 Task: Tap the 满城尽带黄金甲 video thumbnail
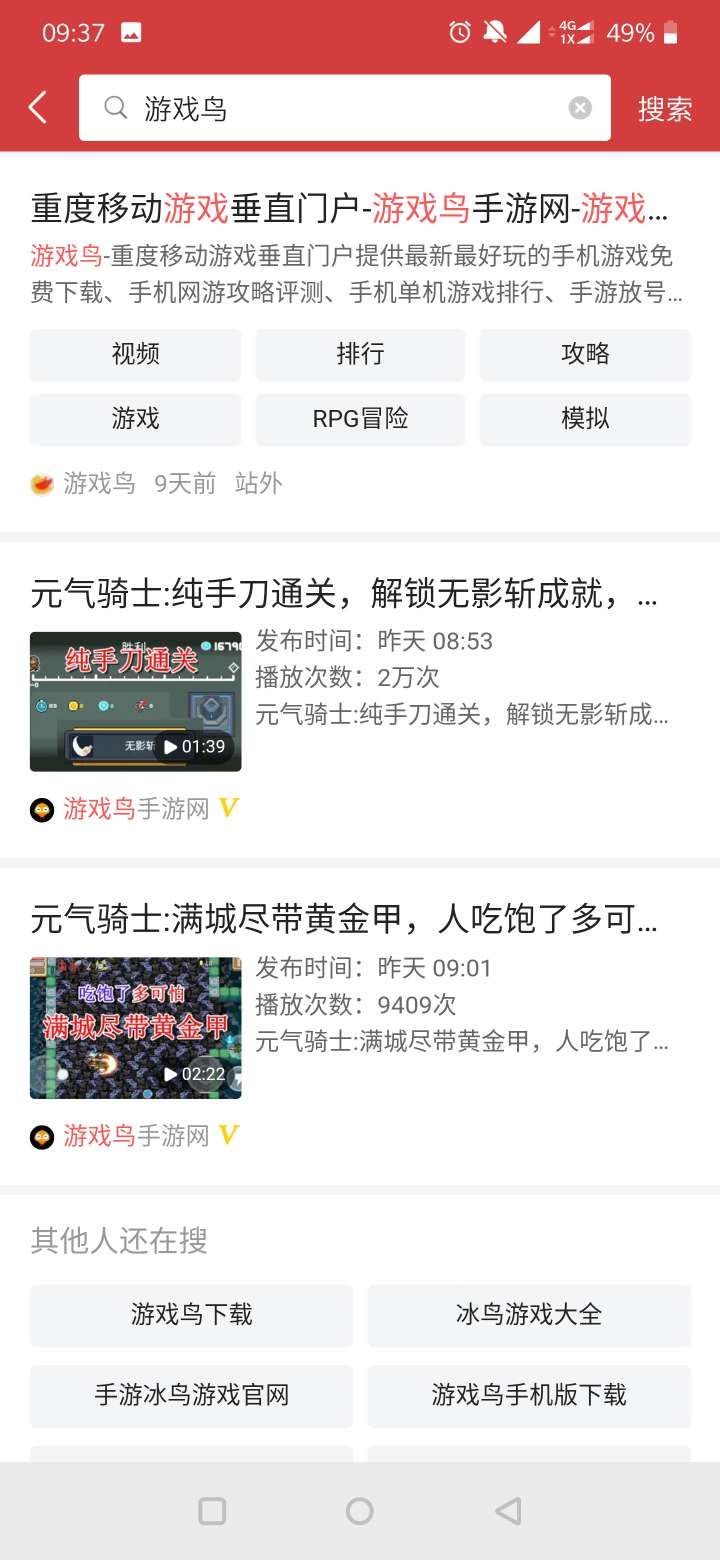pos(135,1027)
